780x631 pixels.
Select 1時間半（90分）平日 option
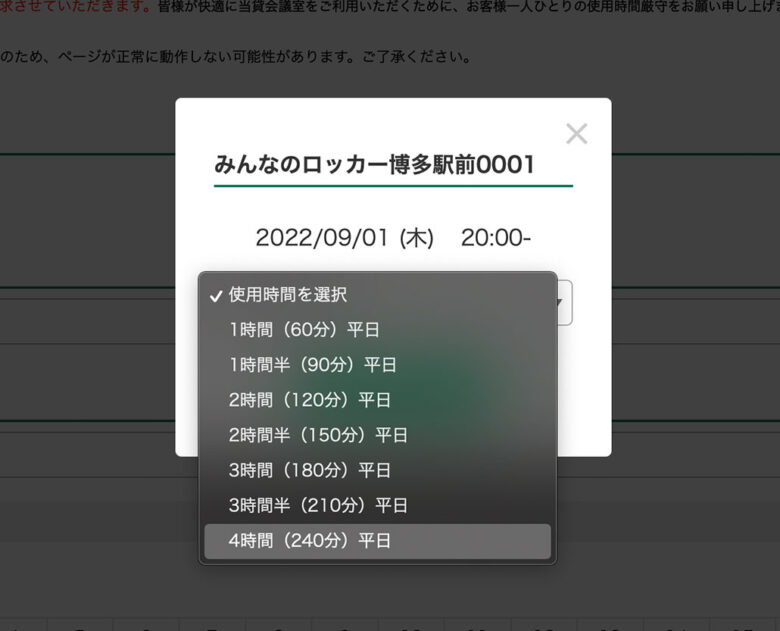(312, 365)
